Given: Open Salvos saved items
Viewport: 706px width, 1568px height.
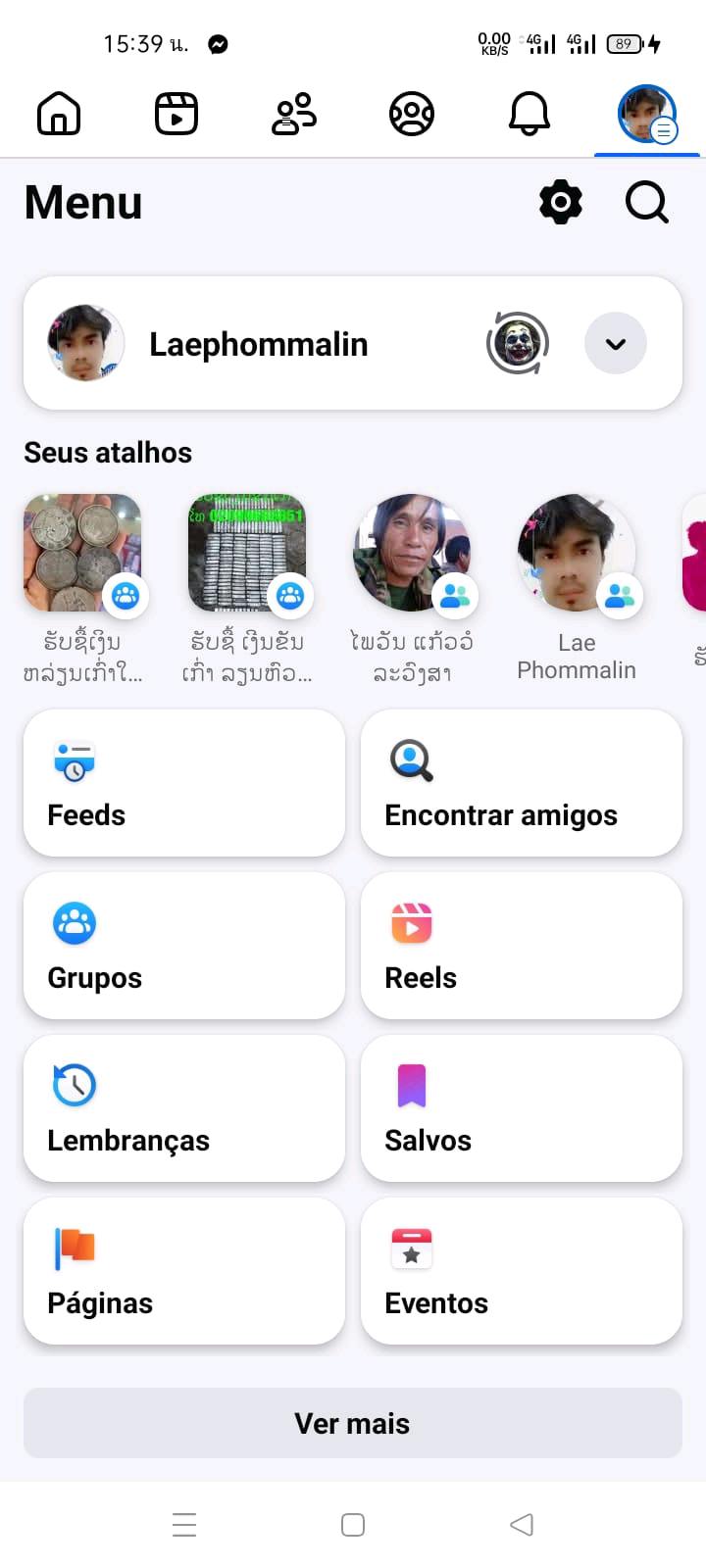Looking at the screenshot, I should point(522,1108).
